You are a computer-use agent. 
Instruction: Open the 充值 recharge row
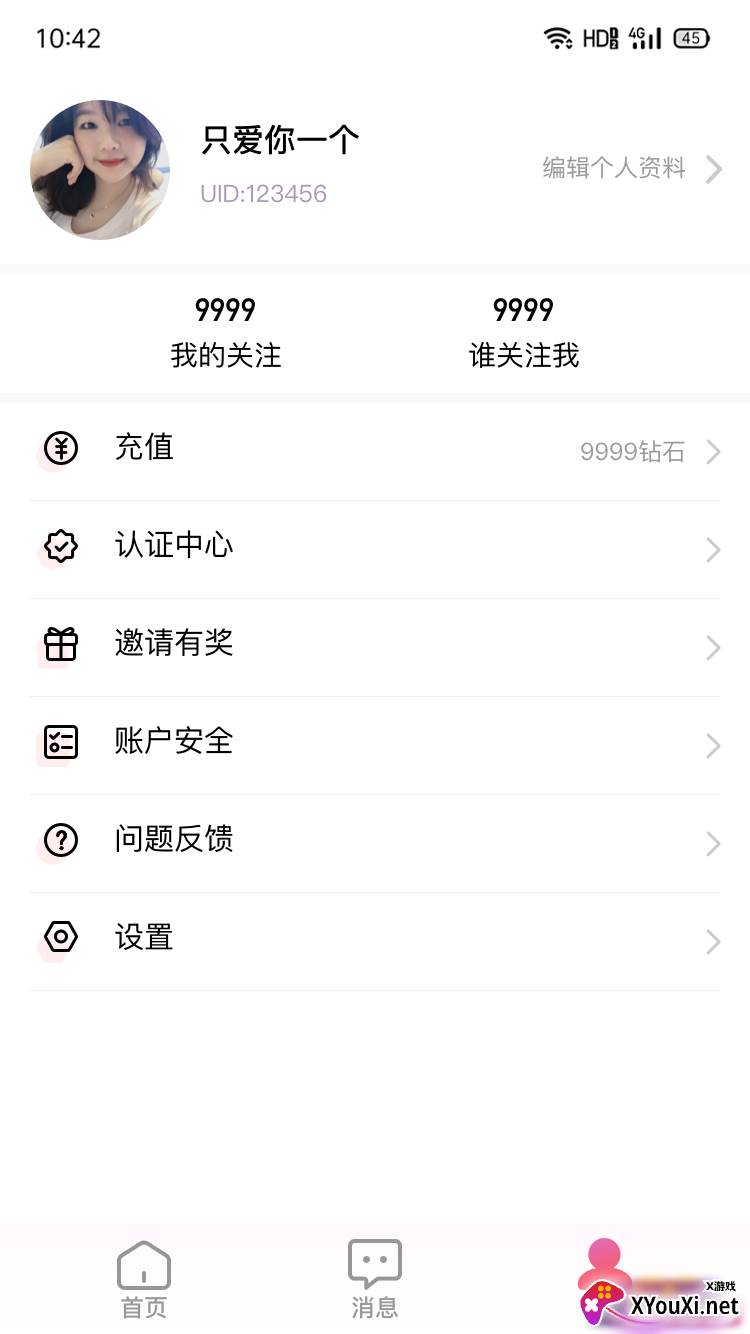[375, 450]
